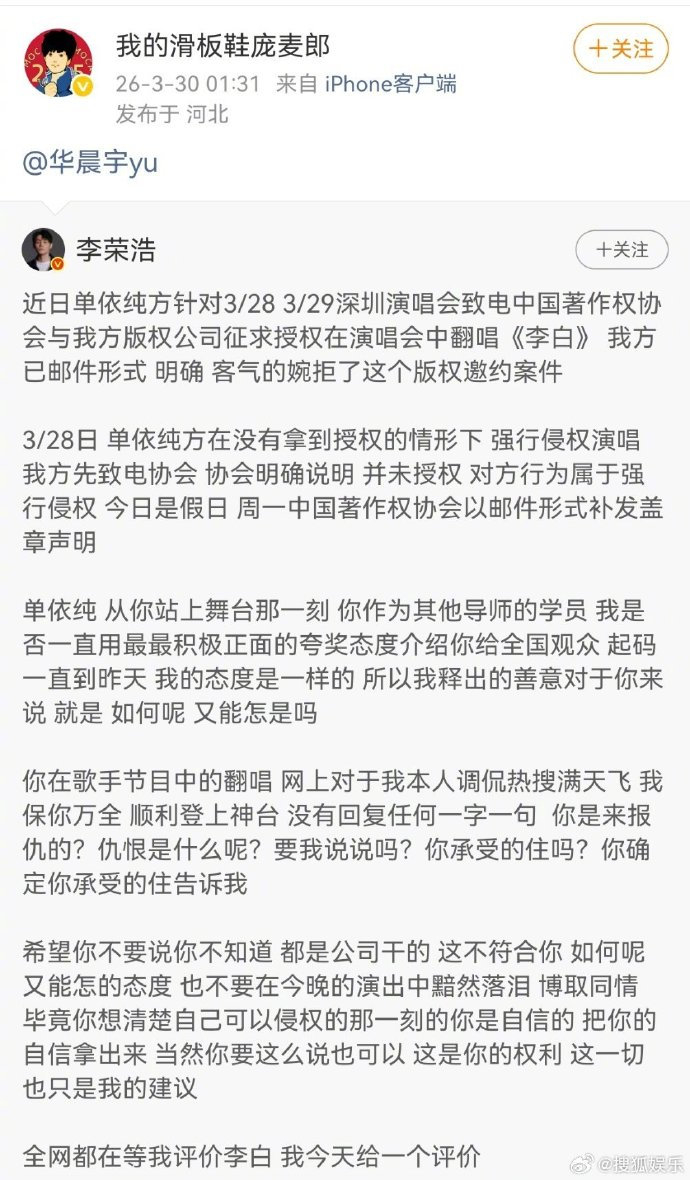View 李荣浩's profile avatar

pos(43,249)
